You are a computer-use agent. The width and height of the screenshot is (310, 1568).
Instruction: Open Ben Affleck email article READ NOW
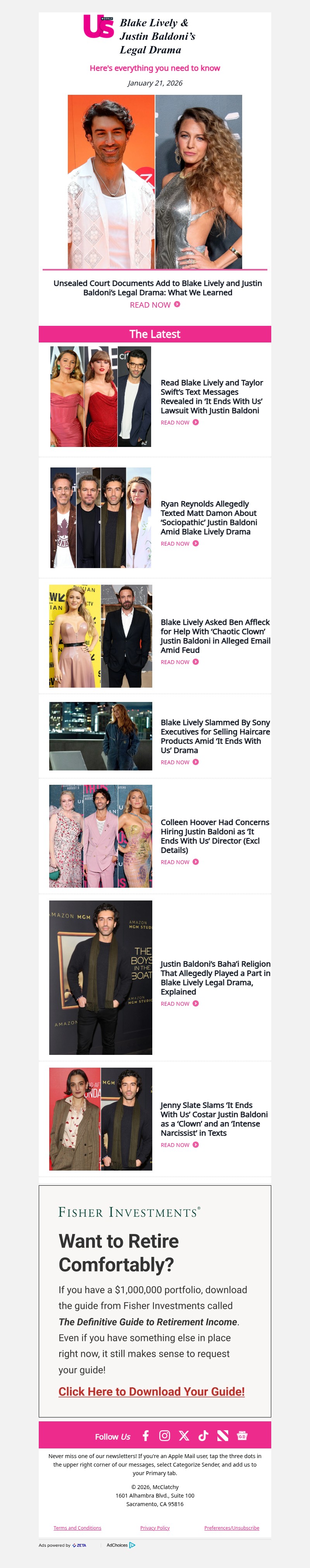[179, 662]
